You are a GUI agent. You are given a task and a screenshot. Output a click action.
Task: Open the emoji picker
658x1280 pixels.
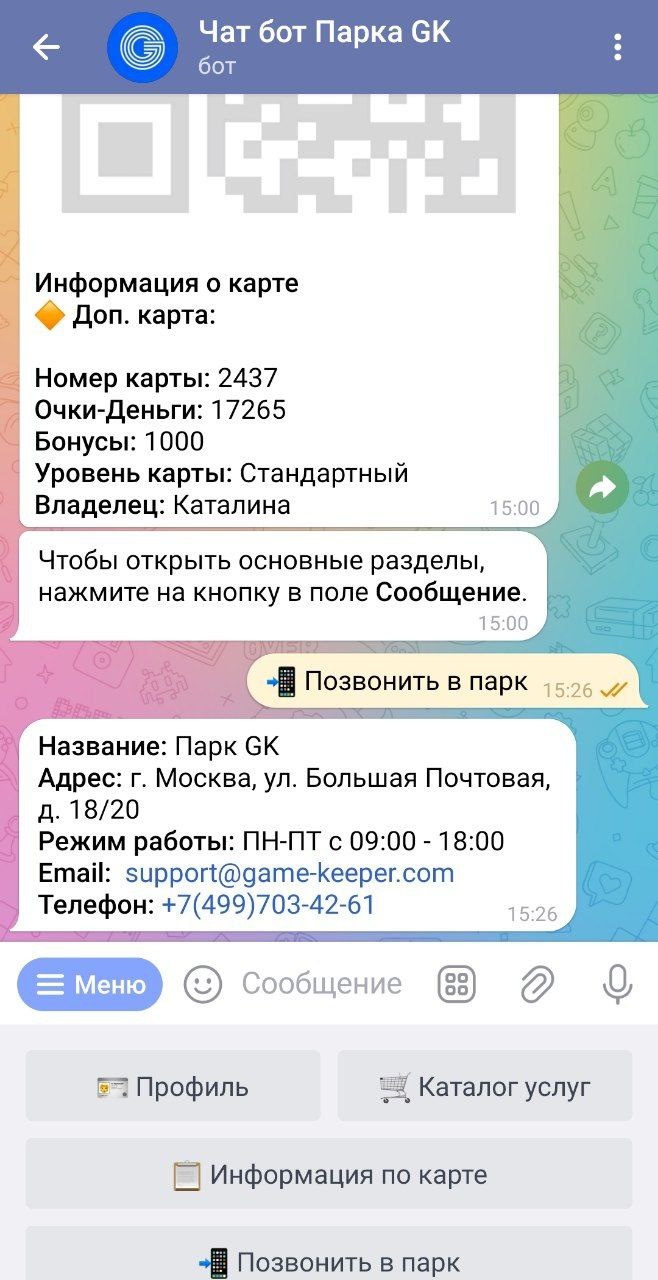pos(202,985)
